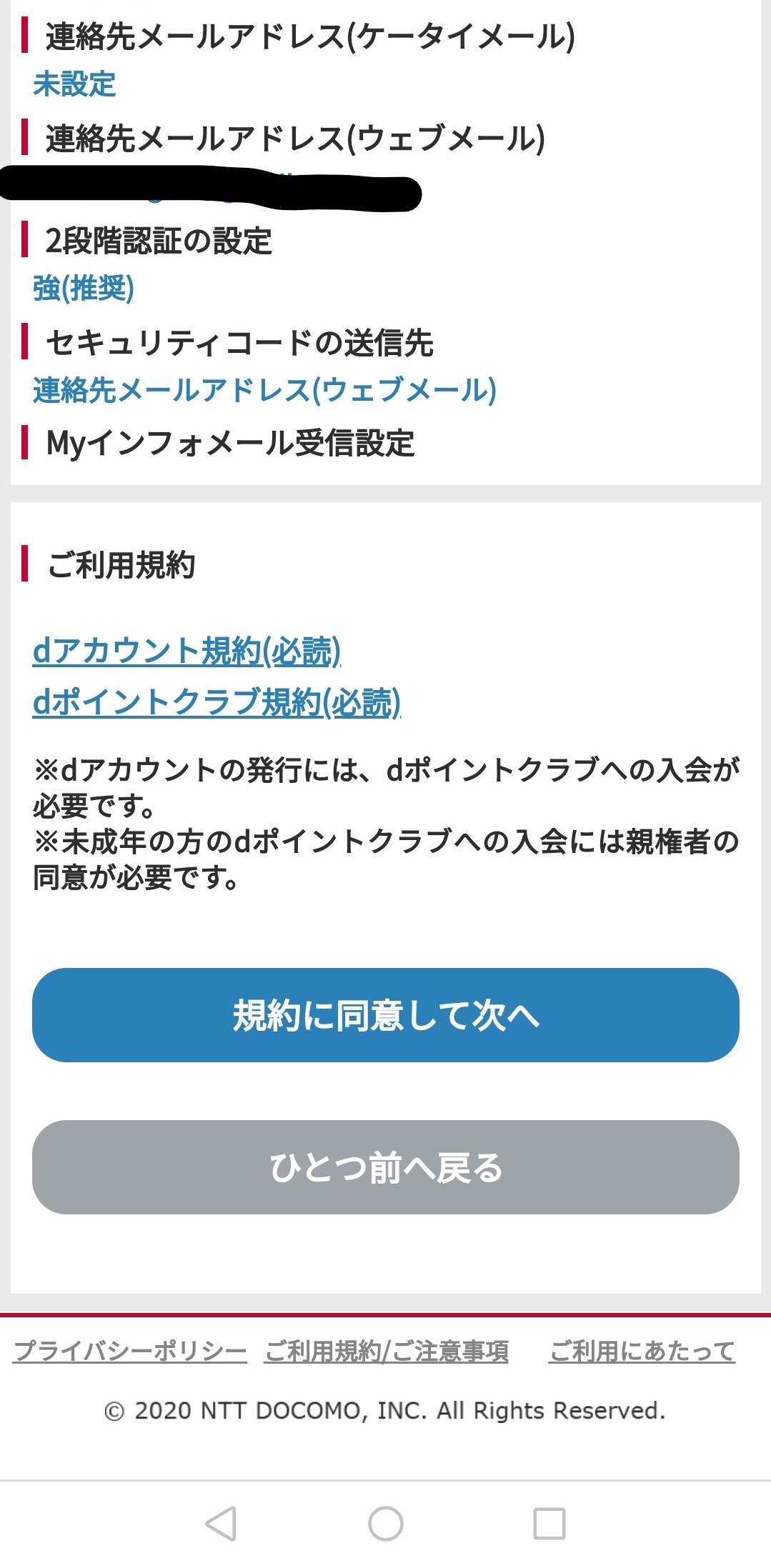
Task: Open ご利用にあたって footer link
Action: [642, 1351]
